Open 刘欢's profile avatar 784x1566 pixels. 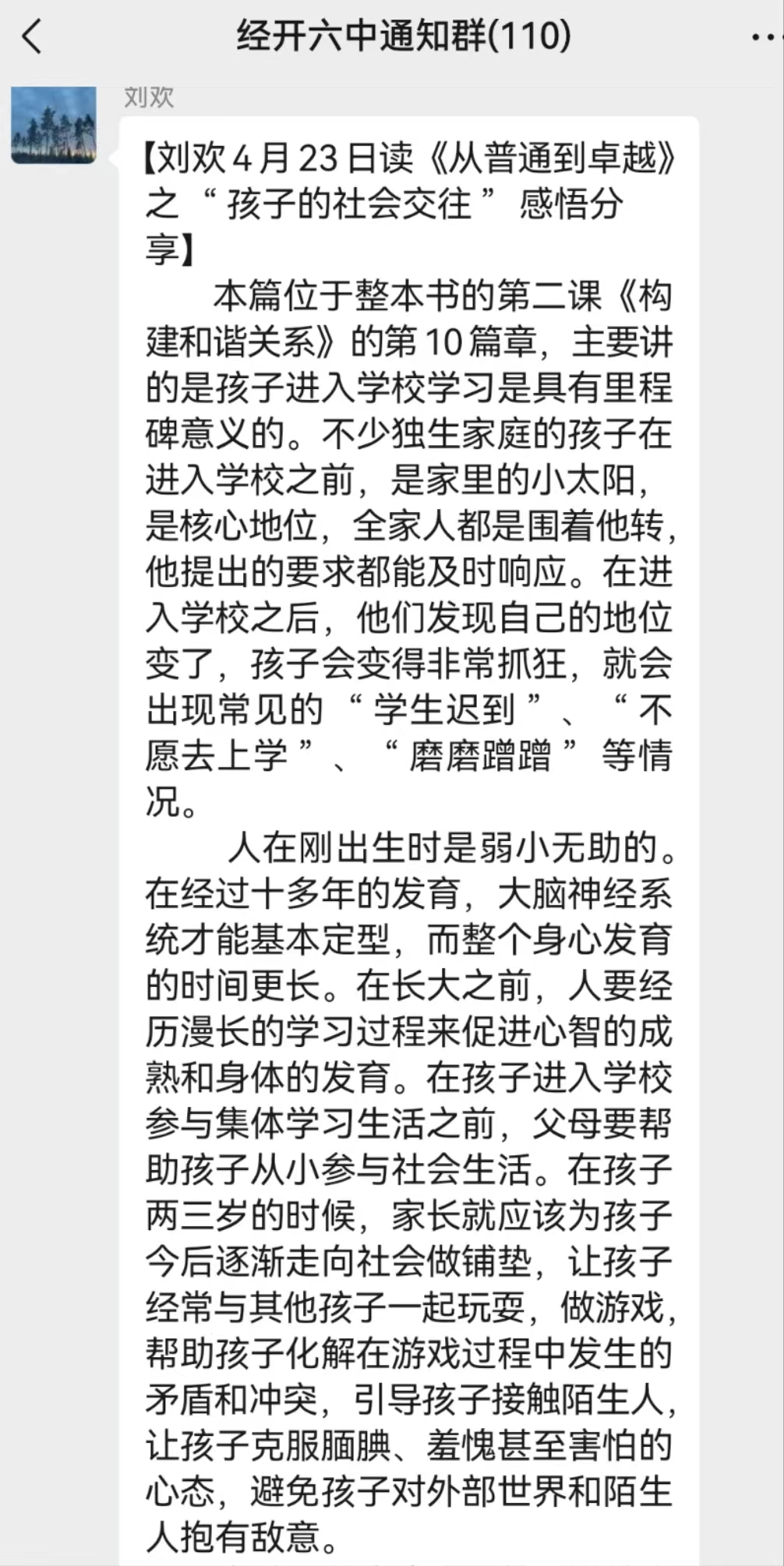tap(54, 125)
